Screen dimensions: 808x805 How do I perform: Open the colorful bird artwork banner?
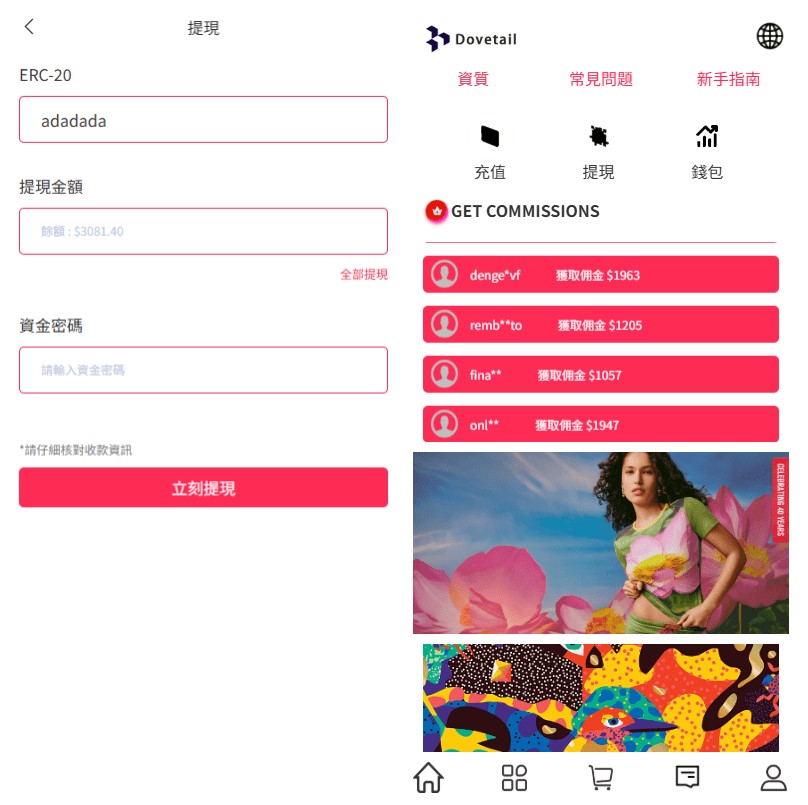pyautogui.click(x=600, y=697)
